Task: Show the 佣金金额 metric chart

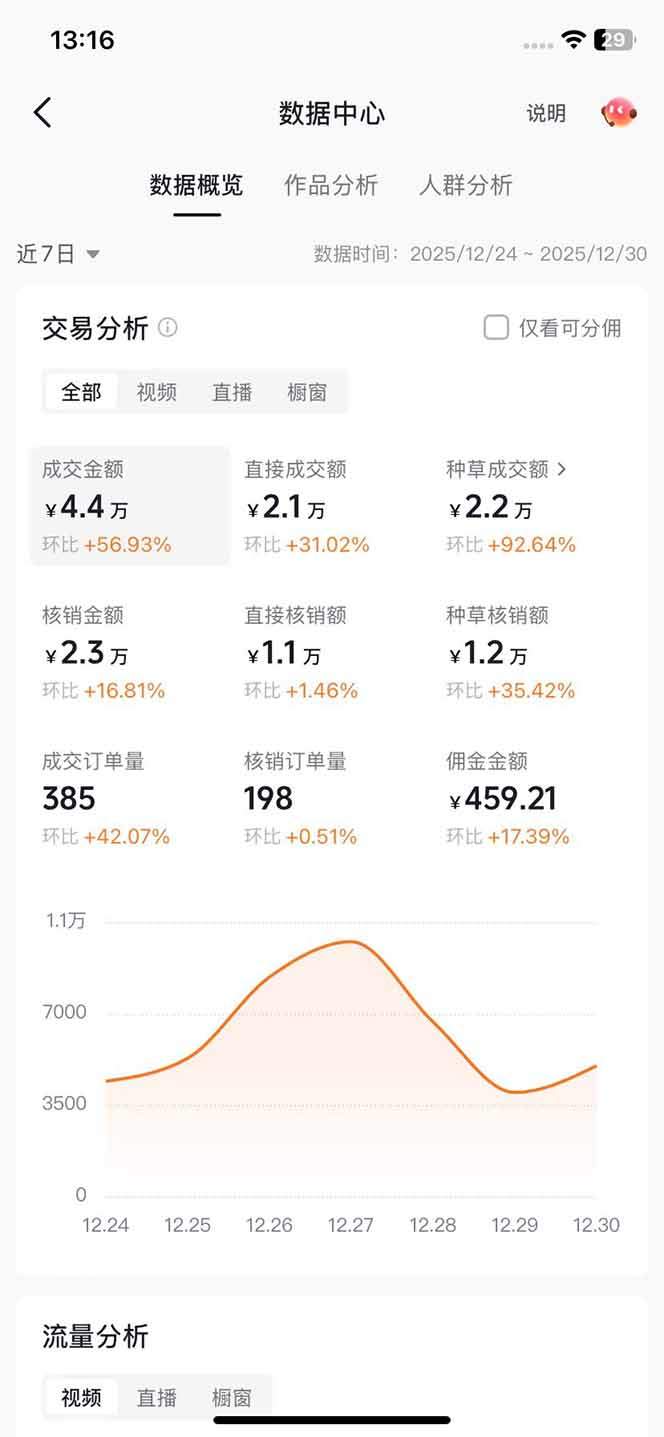Action: click(x=530, y=798)
